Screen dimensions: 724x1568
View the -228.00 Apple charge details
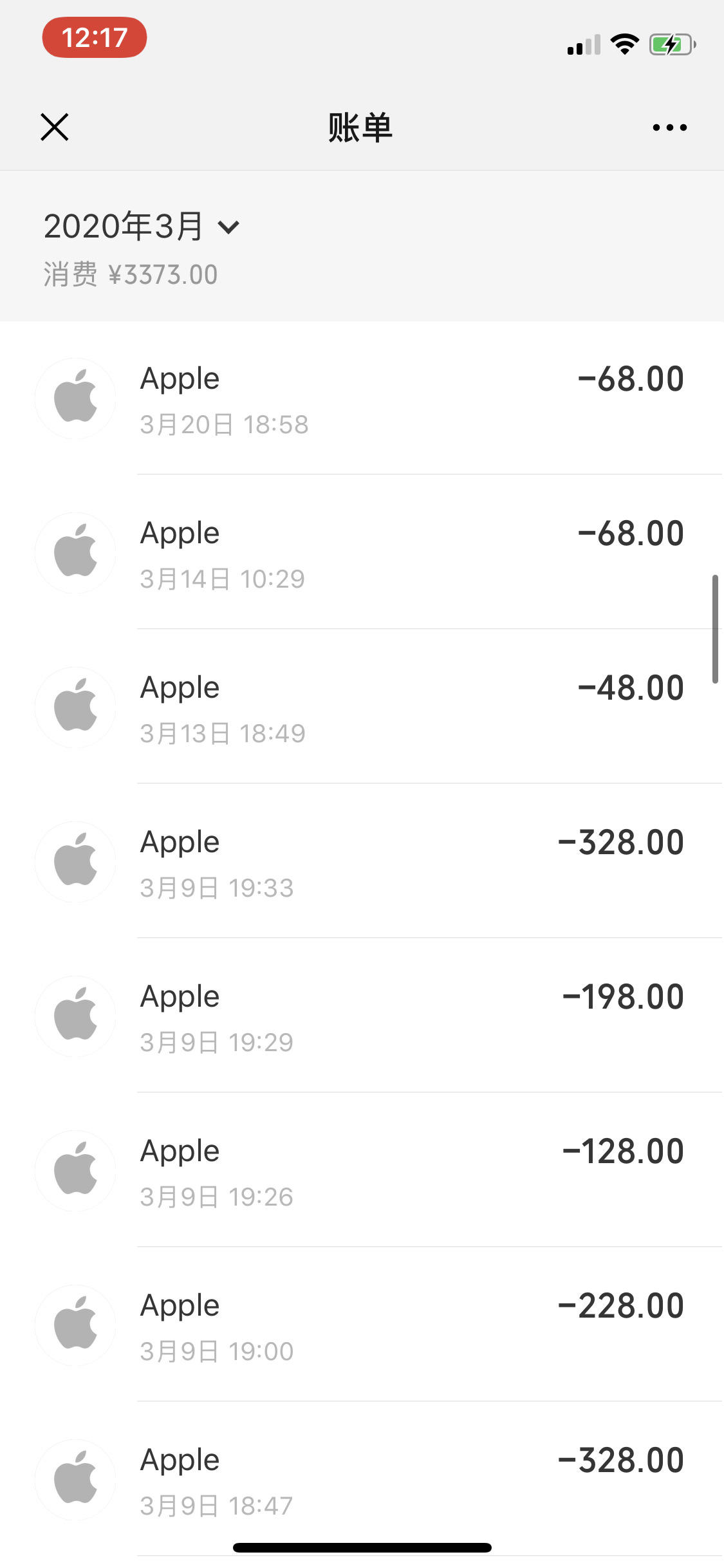[362, 1325]
